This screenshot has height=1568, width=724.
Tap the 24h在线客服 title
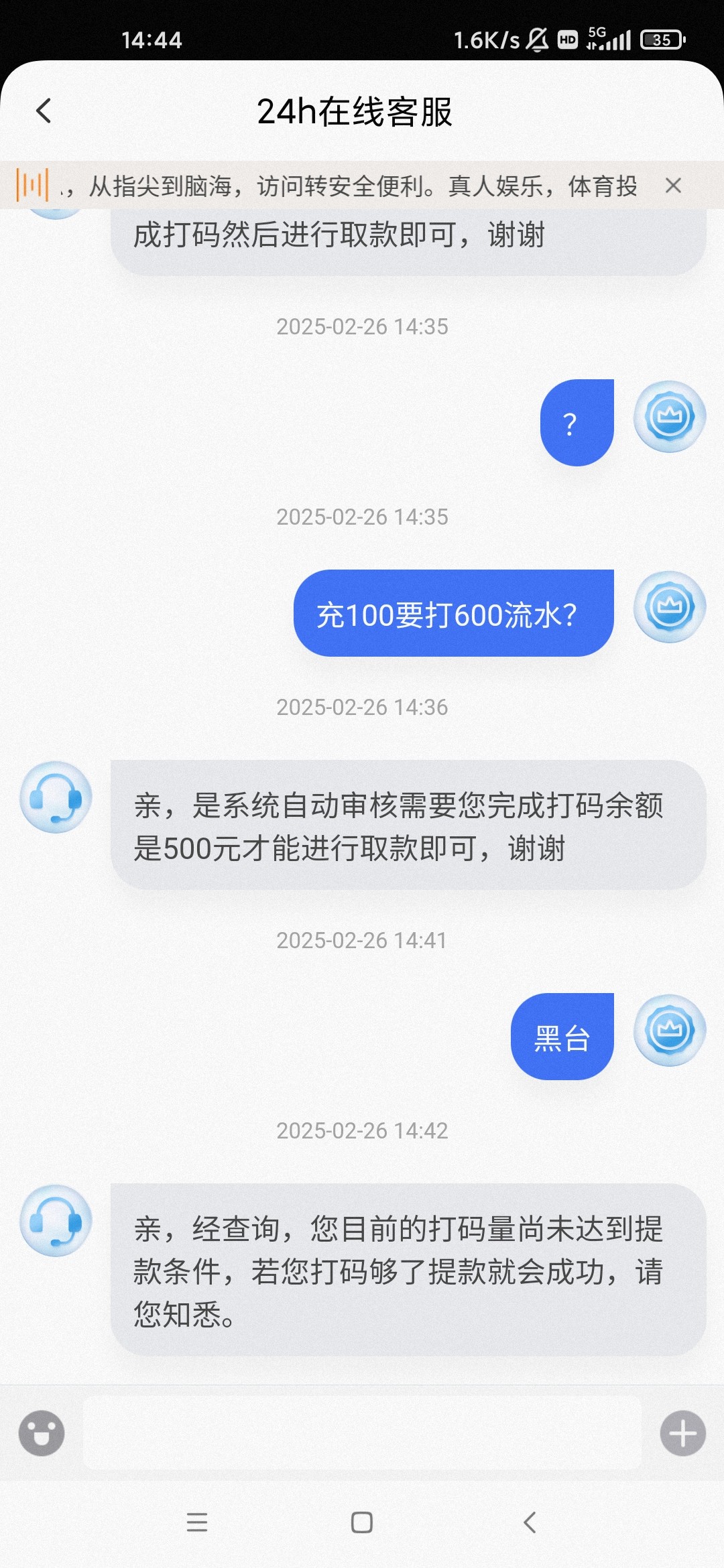357,112
